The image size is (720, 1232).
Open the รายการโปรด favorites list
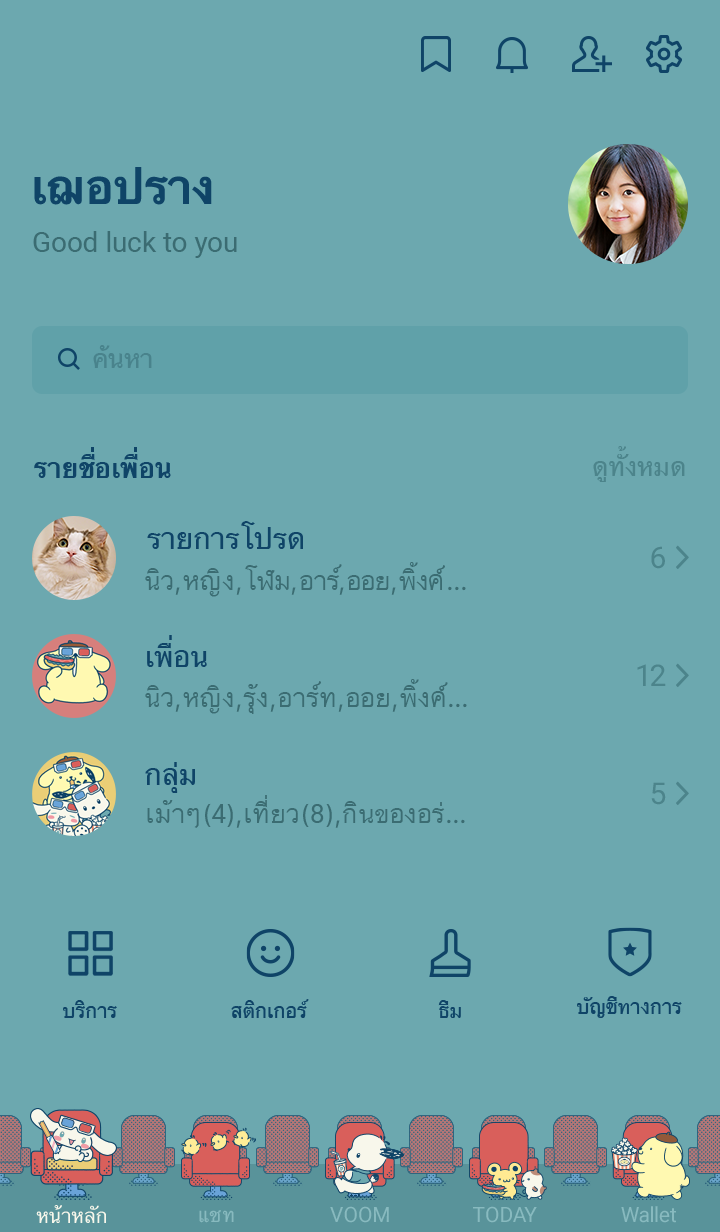pyautogui.click(x=360, y=558)
